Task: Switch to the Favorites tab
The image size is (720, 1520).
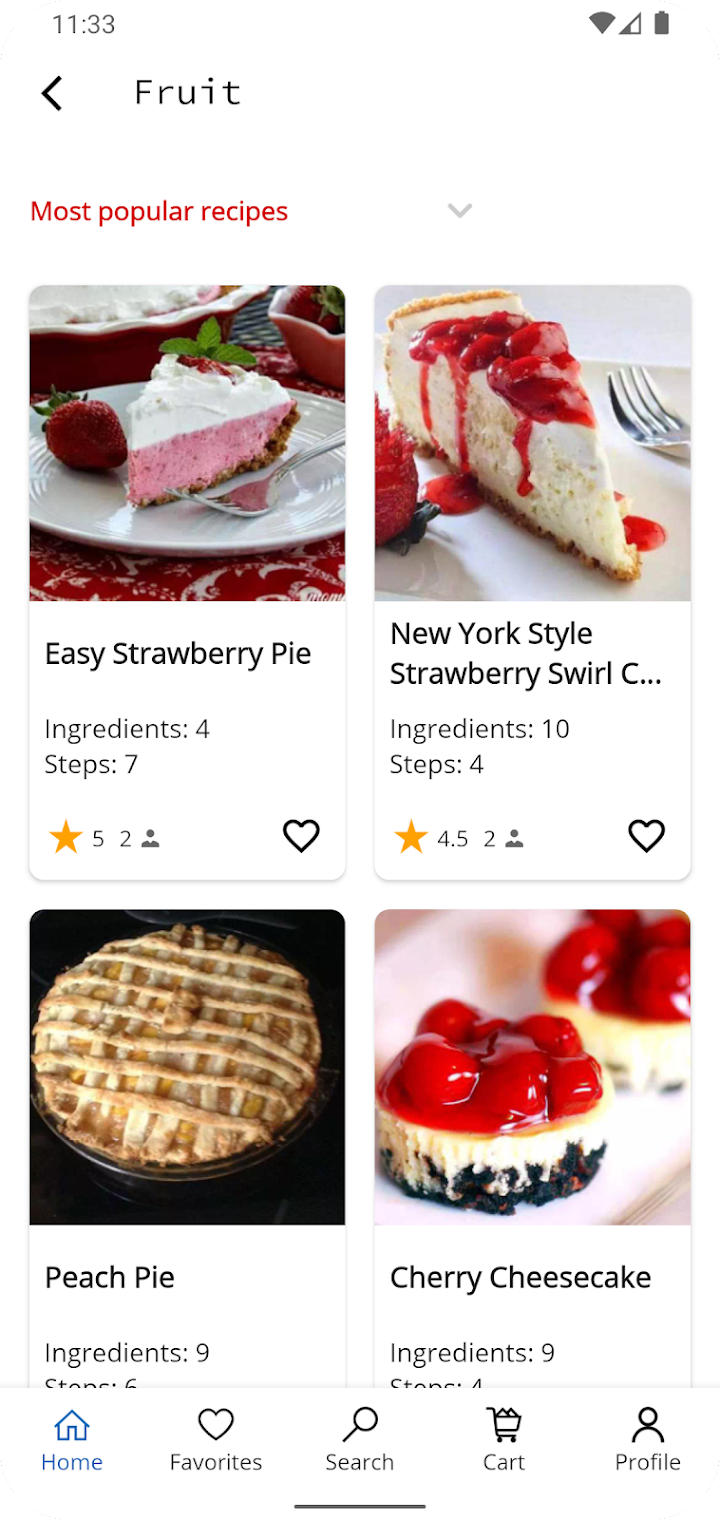Action: [216, 1440]
